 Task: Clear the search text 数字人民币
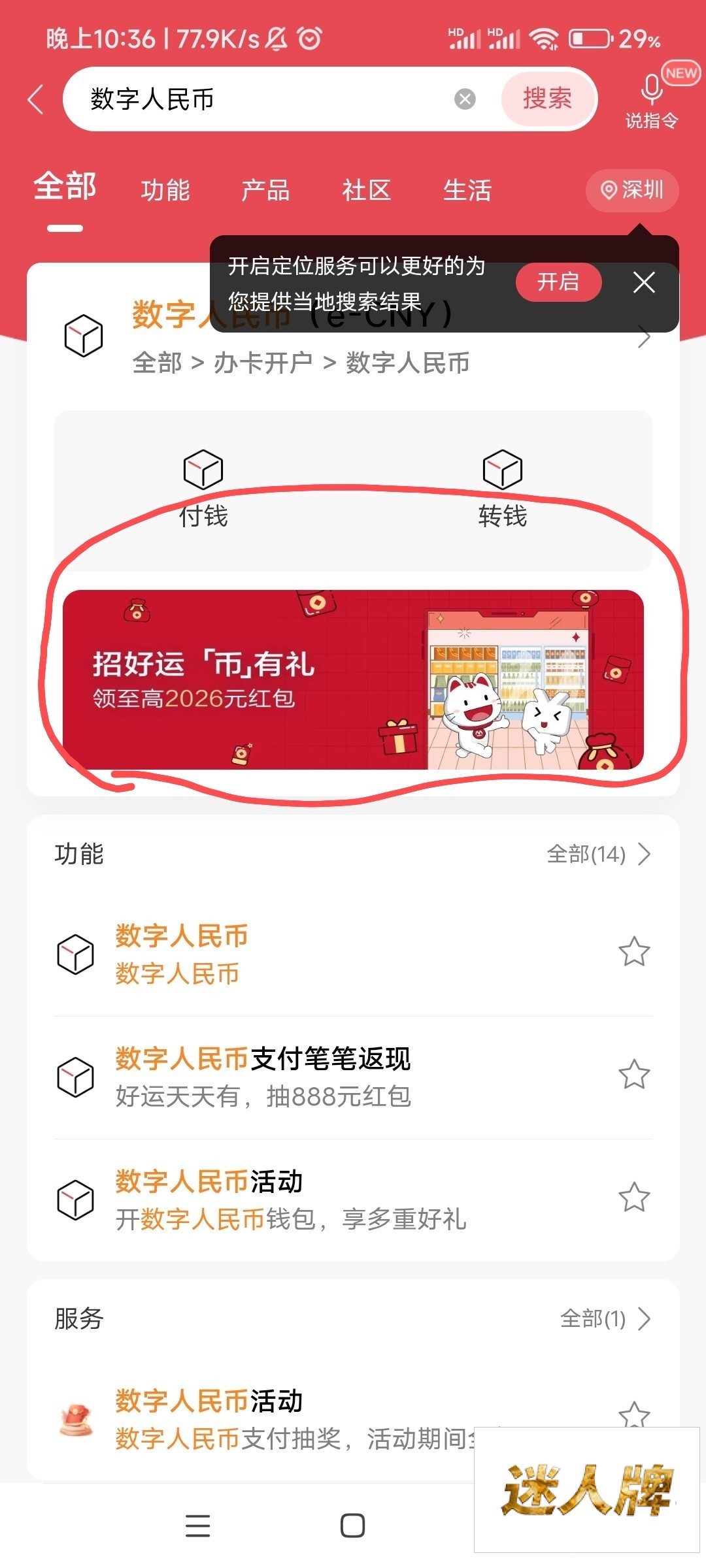465,99
